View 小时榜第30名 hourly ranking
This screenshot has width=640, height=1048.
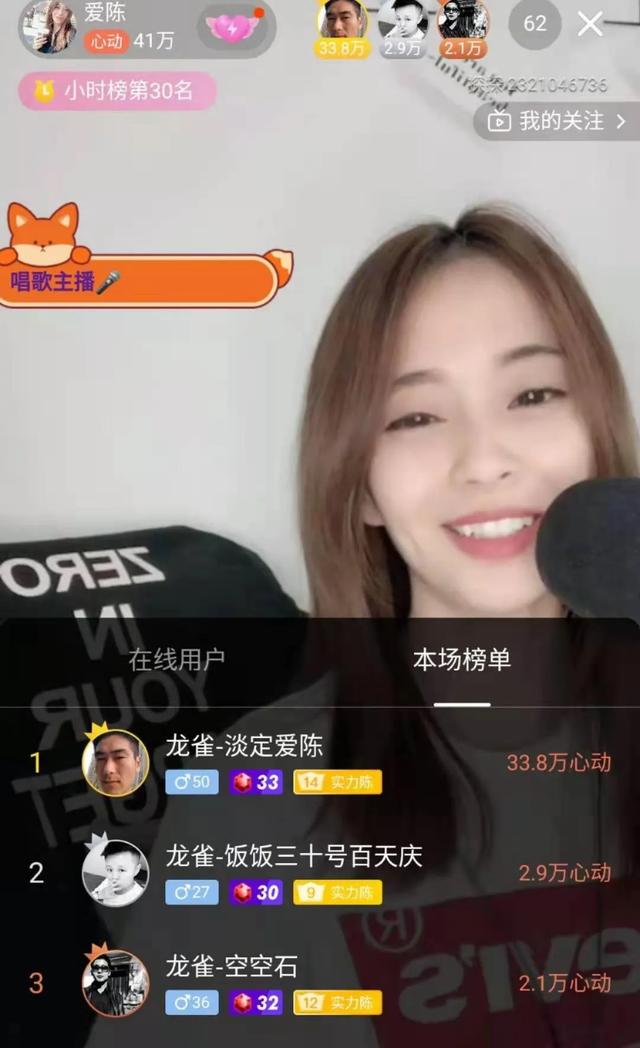117,92
